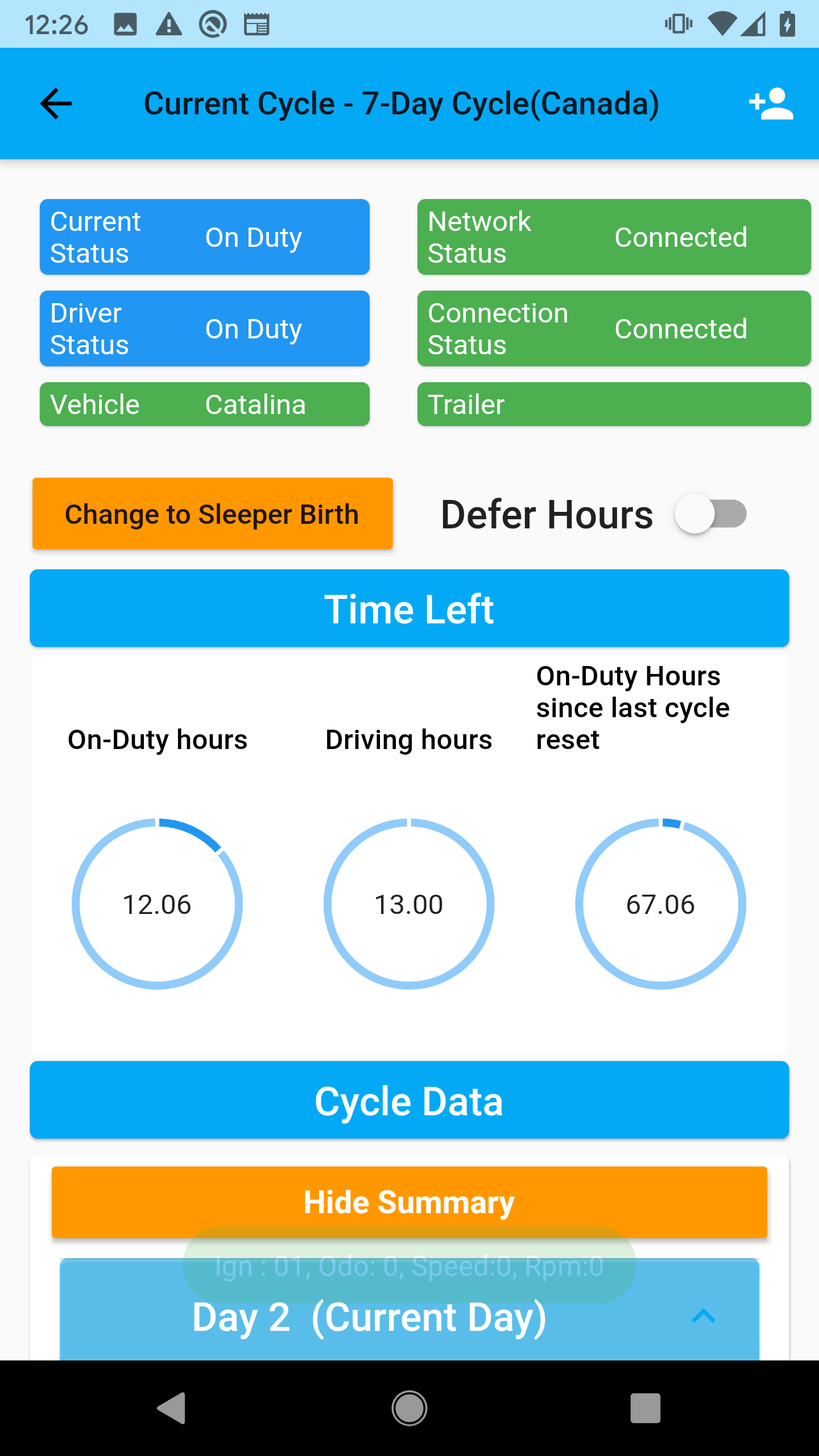Go back using the app bar arrow
Viewport: 819px width, 1456px height.
pyautogui.click(x=56, y=104)
